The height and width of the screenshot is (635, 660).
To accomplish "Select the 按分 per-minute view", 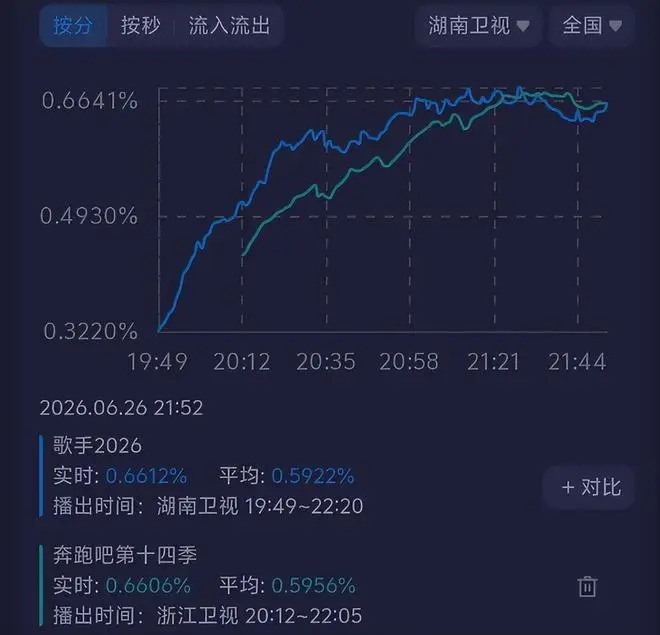I will (x=73, y=26).
